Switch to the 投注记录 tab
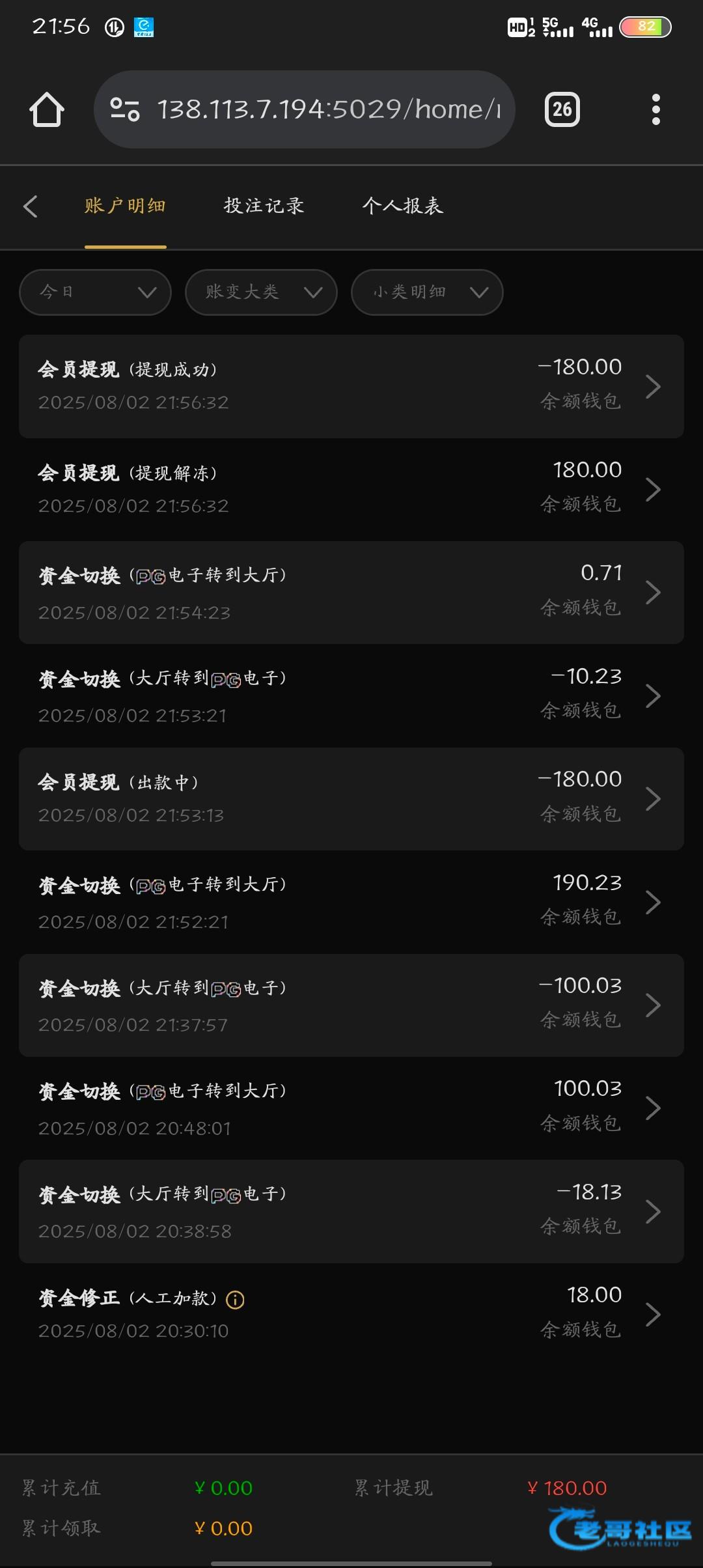This screenshot has width=703, height=1568. tap(264, 206)
